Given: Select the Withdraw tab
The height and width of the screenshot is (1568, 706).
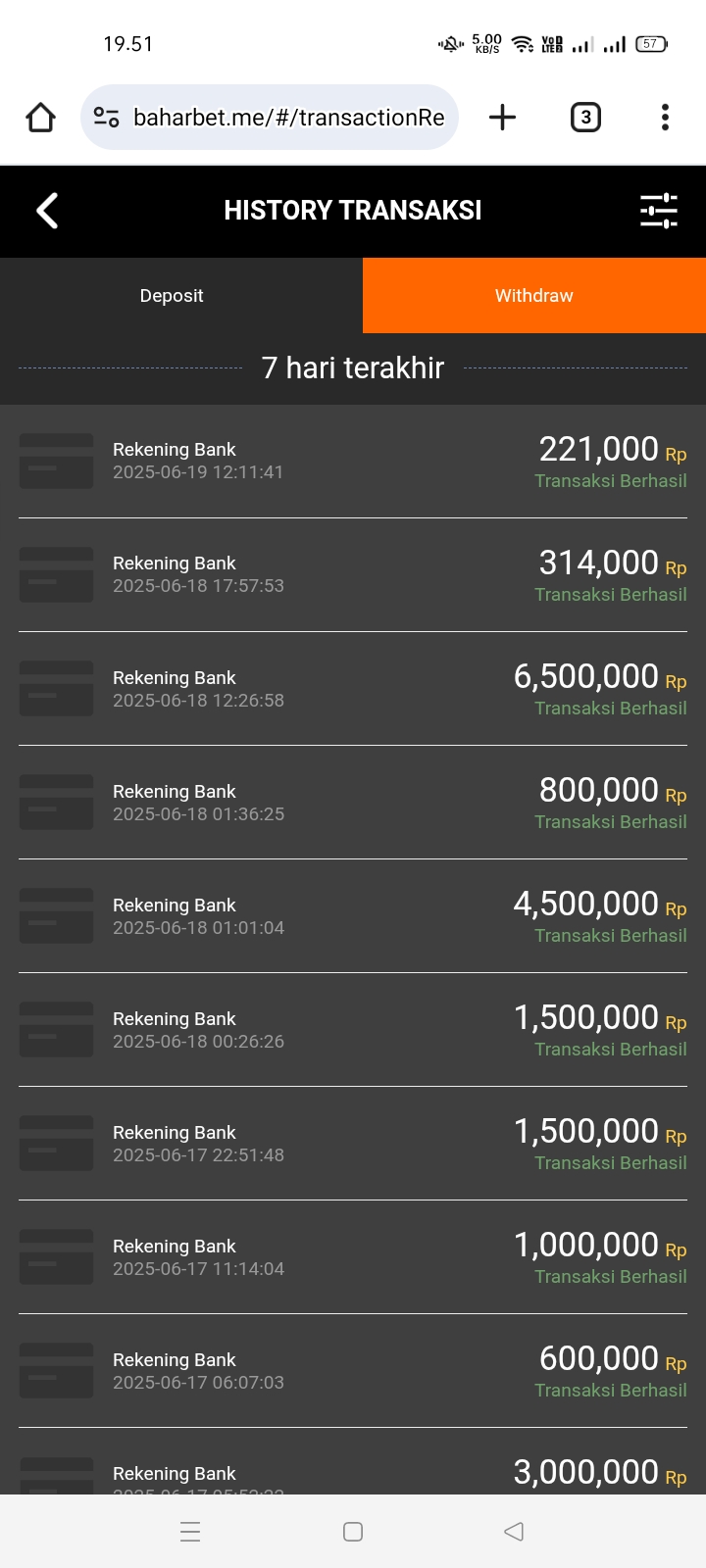Looking at the screenshot, I should click(534, 296).
